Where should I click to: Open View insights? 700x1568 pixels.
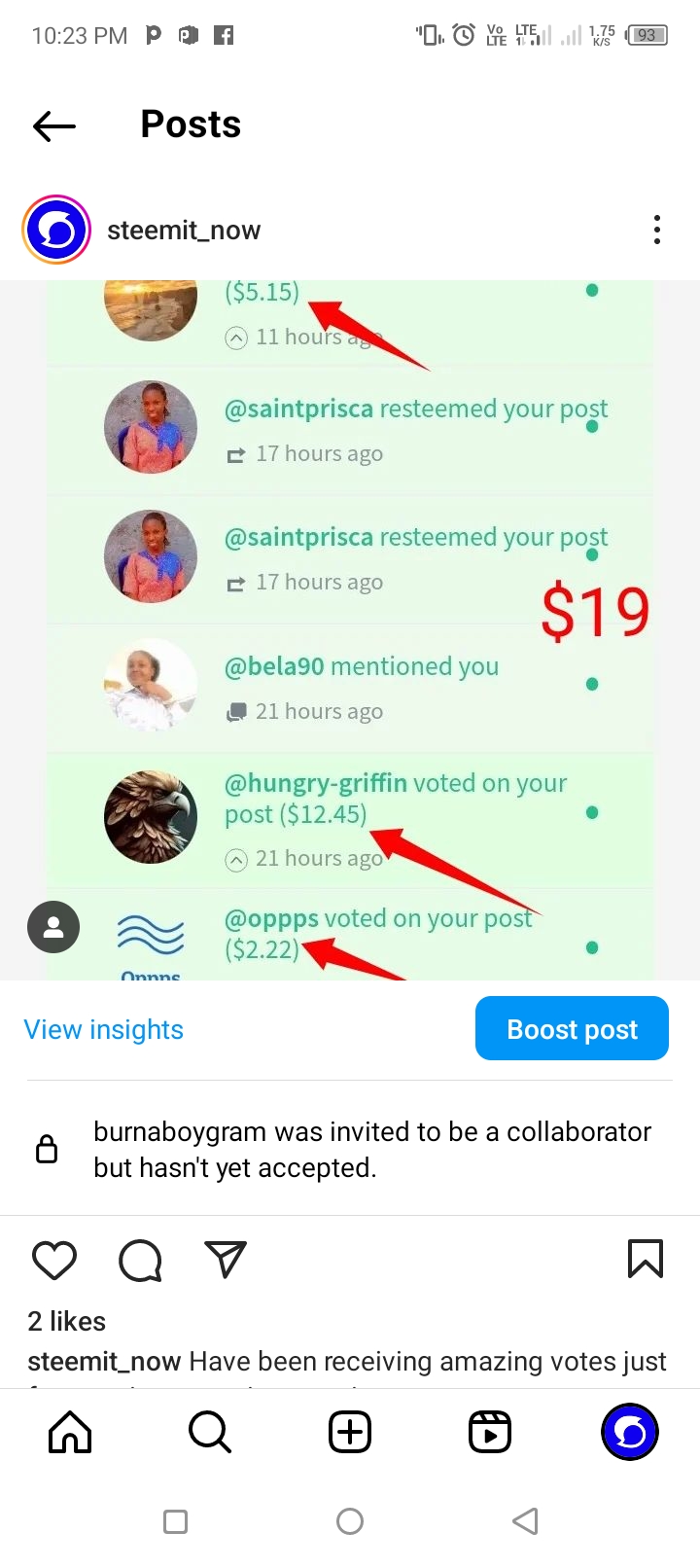coord(104,1029)
